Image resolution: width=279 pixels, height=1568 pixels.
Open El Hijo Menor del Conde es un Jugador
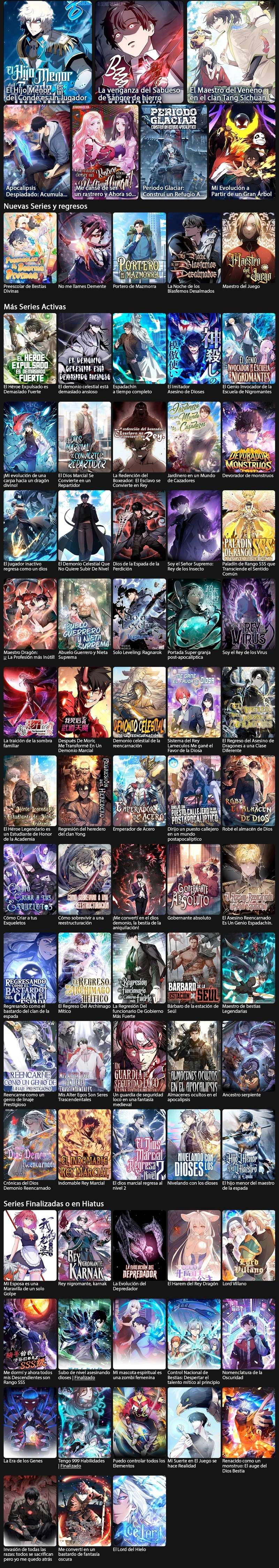pyautogui.click(x=47, y=52)
